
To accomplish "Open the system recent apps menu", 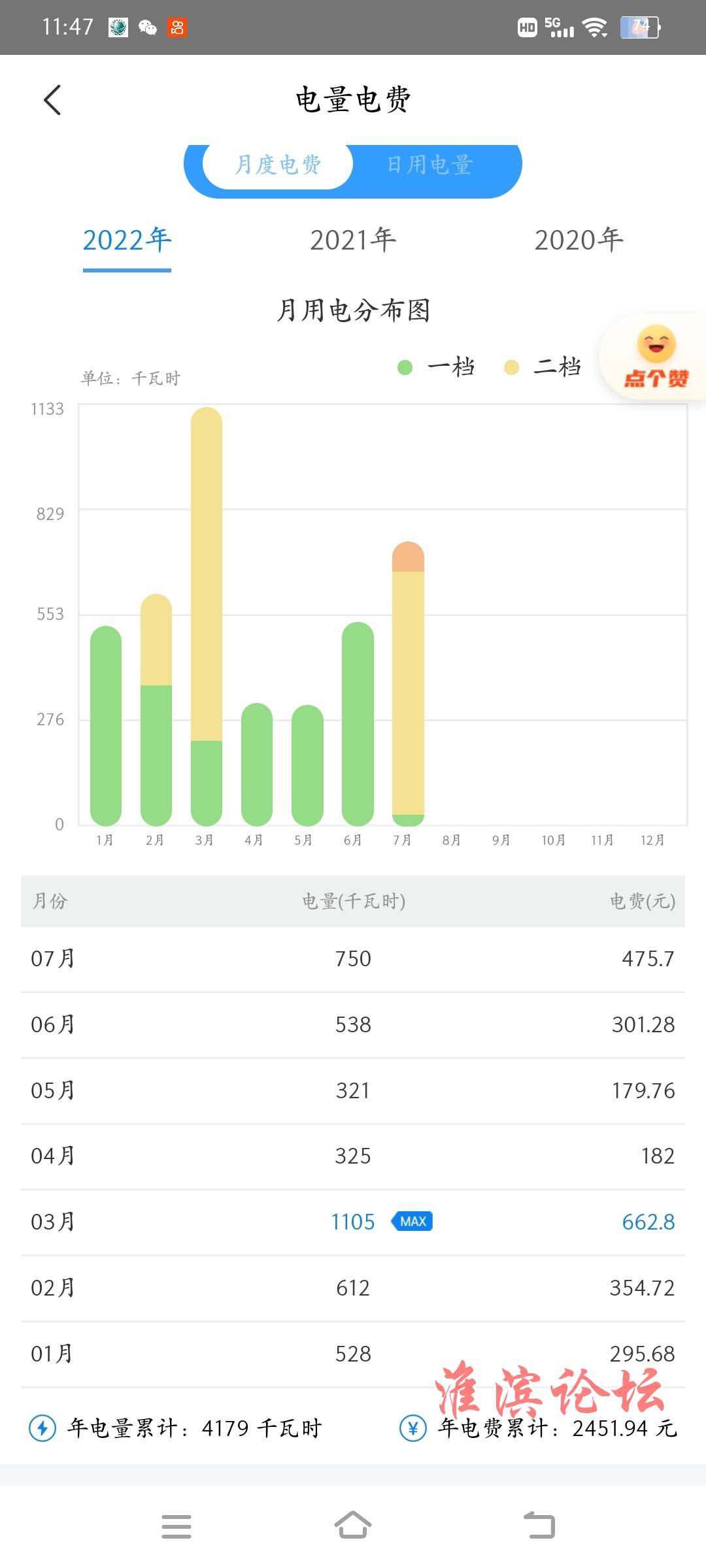I will tap(176, 1526).
